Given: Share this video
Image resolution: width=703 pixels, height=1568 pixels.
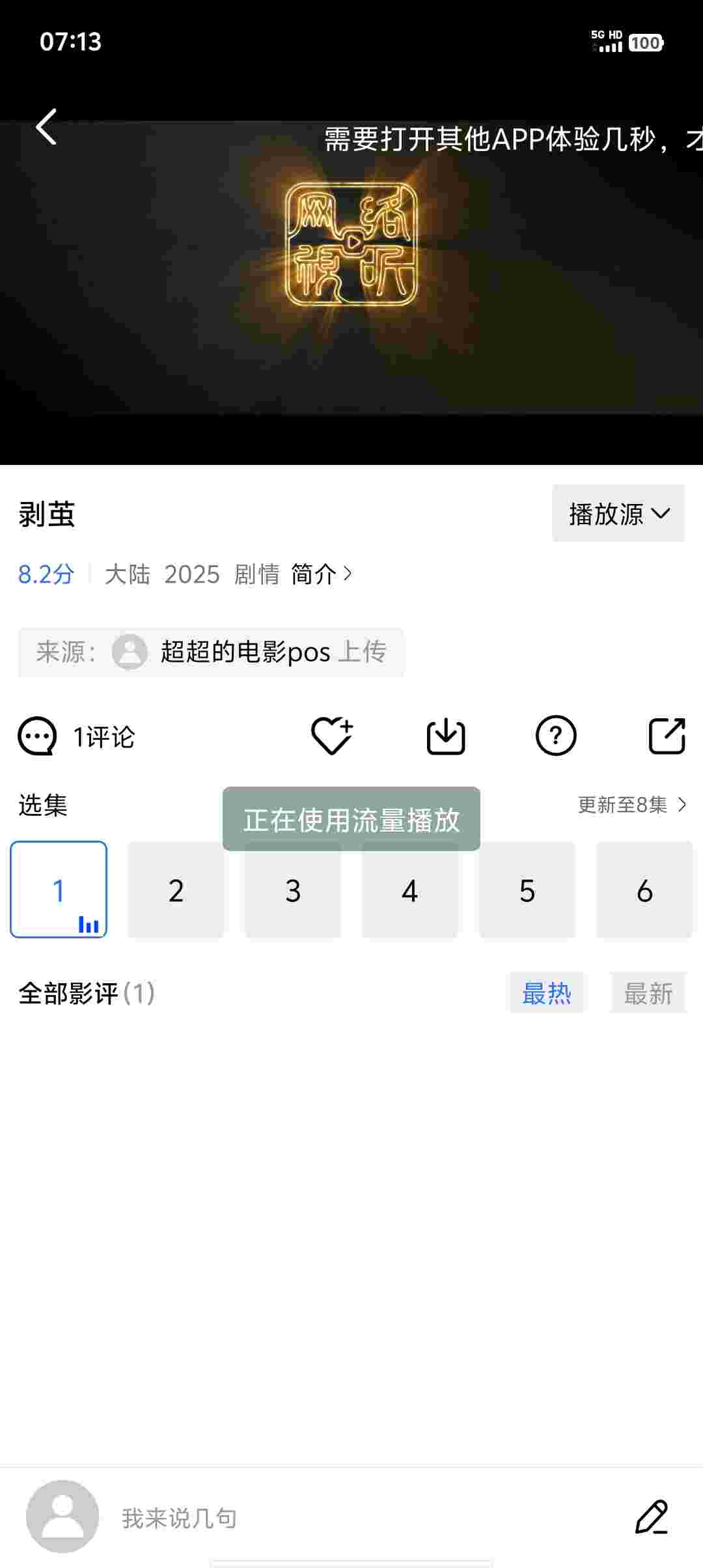Looking at the screenshot, I should pyautogui.click(x=667, y=736).
